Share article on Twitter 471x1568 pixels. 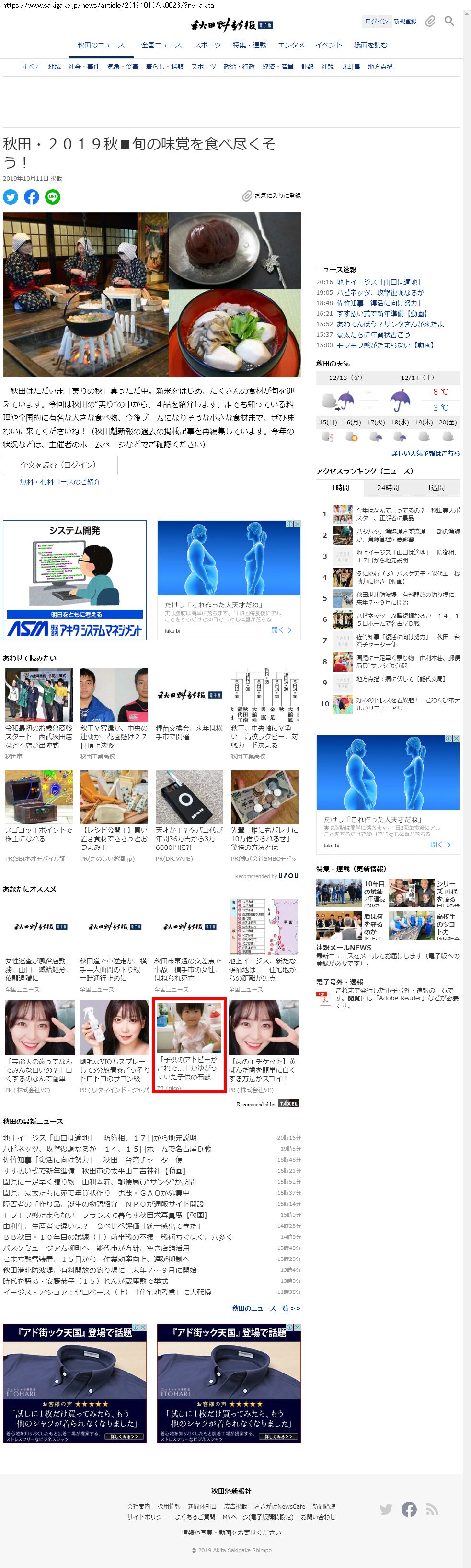click(11, 196)
